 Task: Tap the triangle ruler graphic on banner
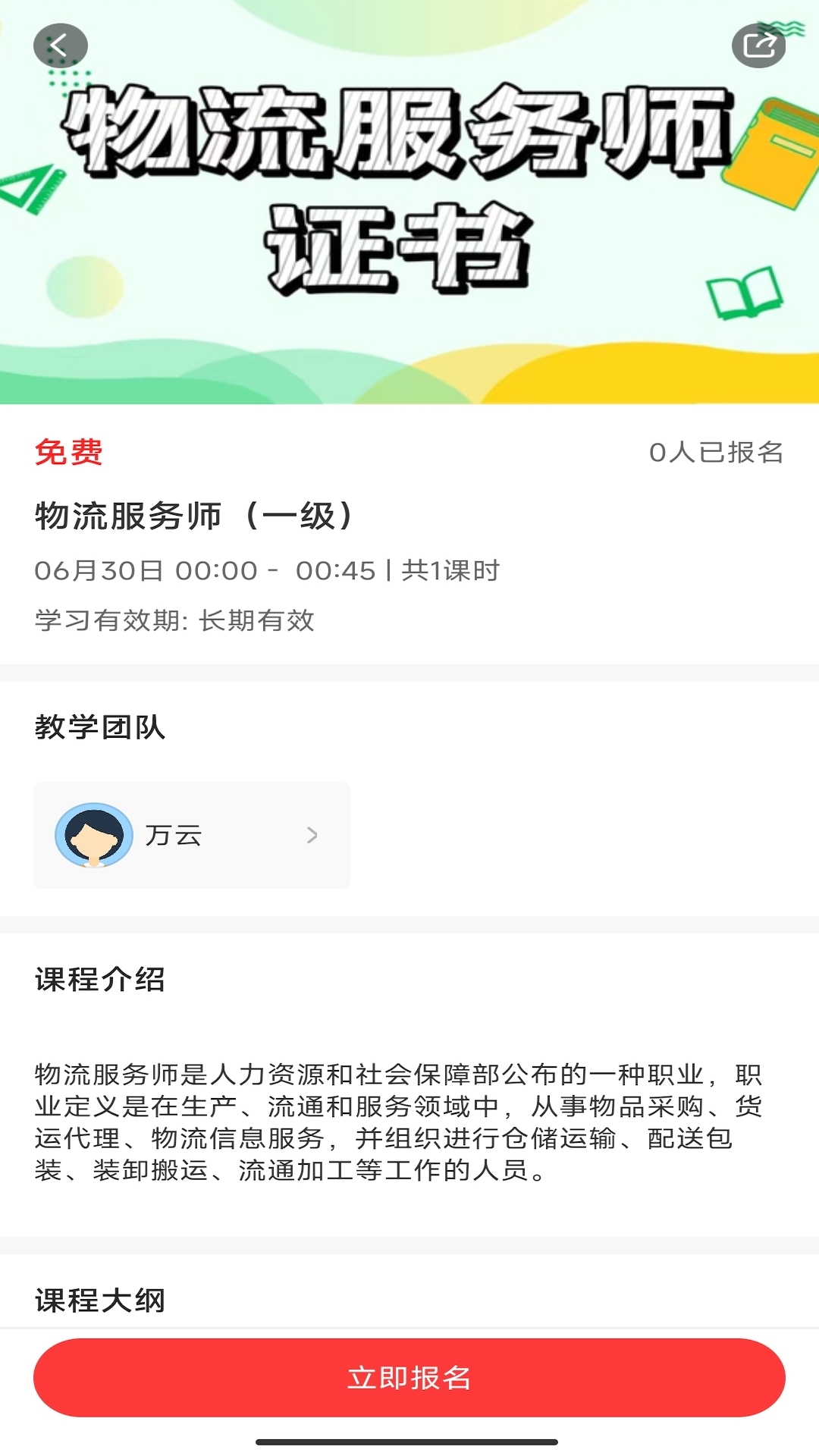click(27, 190)
